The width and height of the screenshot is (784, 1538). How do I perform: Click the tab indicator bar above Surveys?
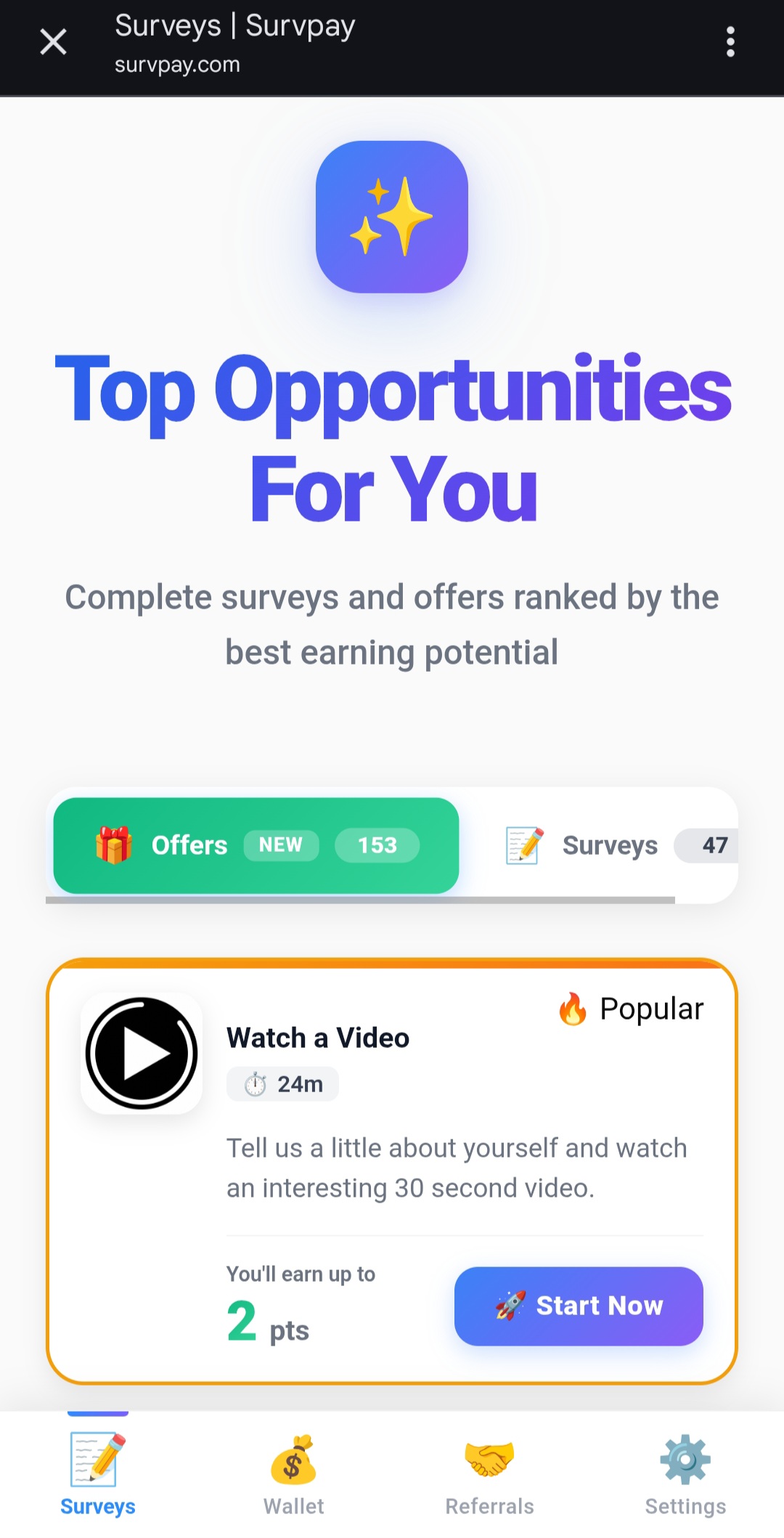pyautogui.click(x=97, y=1412)
